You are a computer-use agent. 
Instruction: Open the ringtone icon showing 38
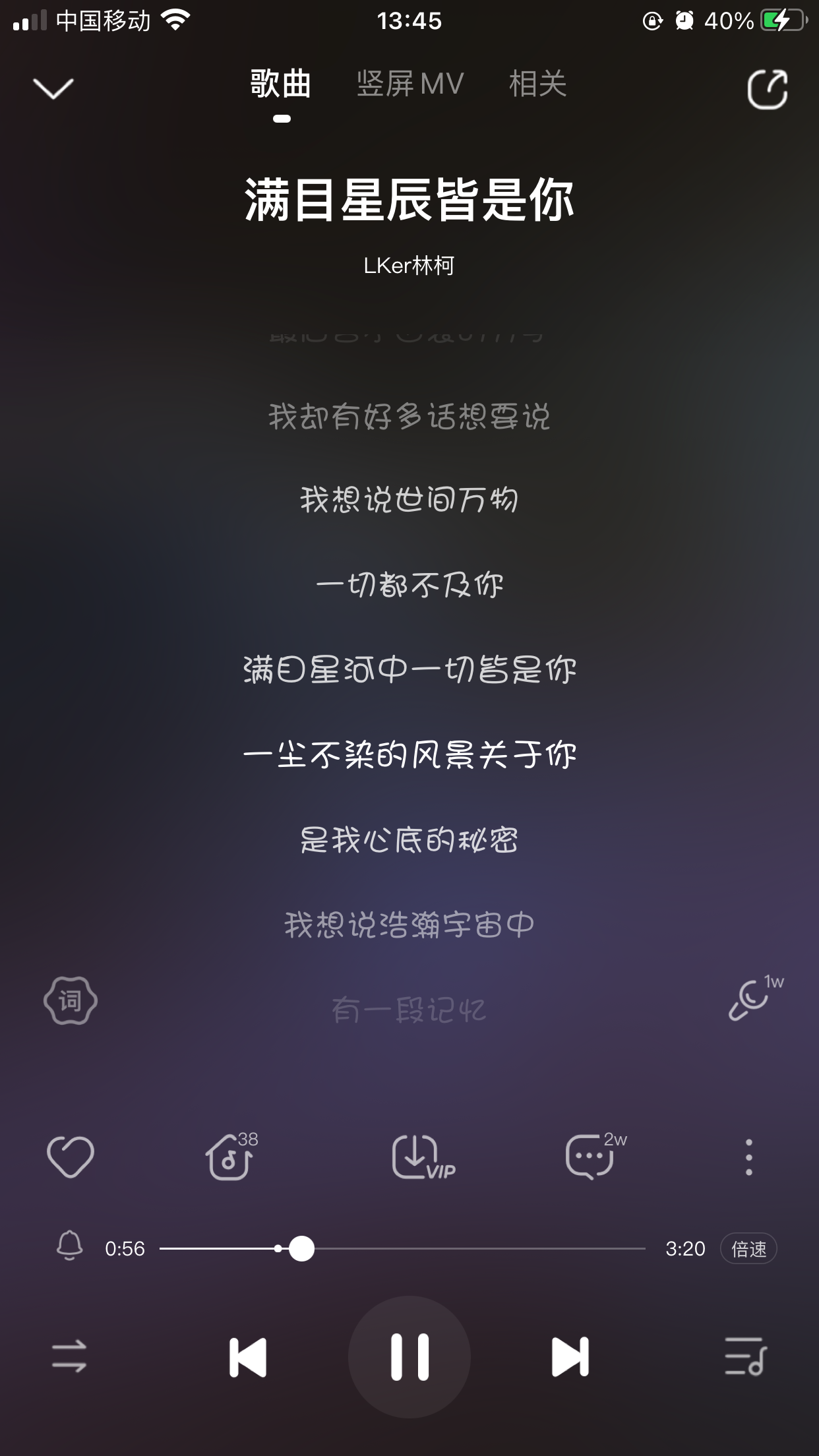coord(229,1157)
